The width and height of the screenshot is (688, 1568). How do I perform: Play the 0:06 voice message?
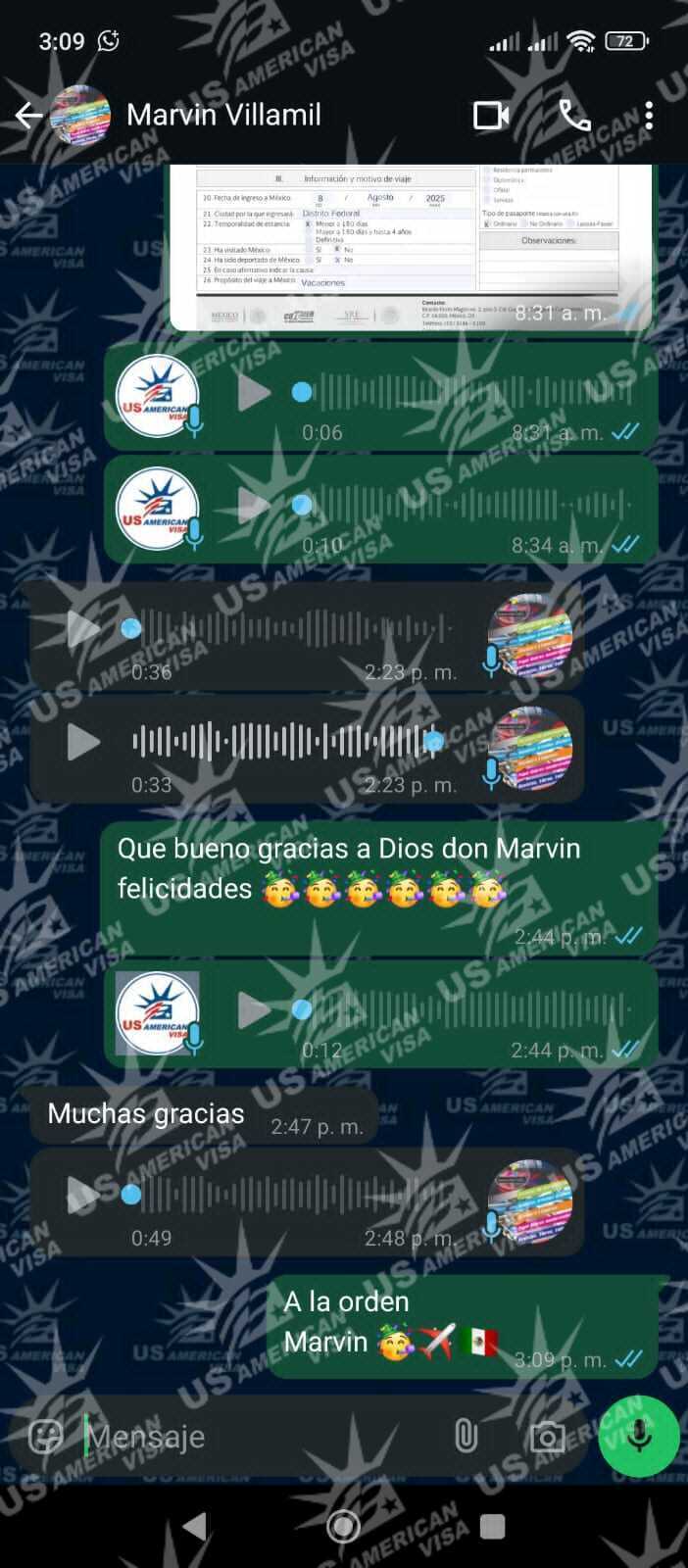pyautogui.click(x=254, y=393)
